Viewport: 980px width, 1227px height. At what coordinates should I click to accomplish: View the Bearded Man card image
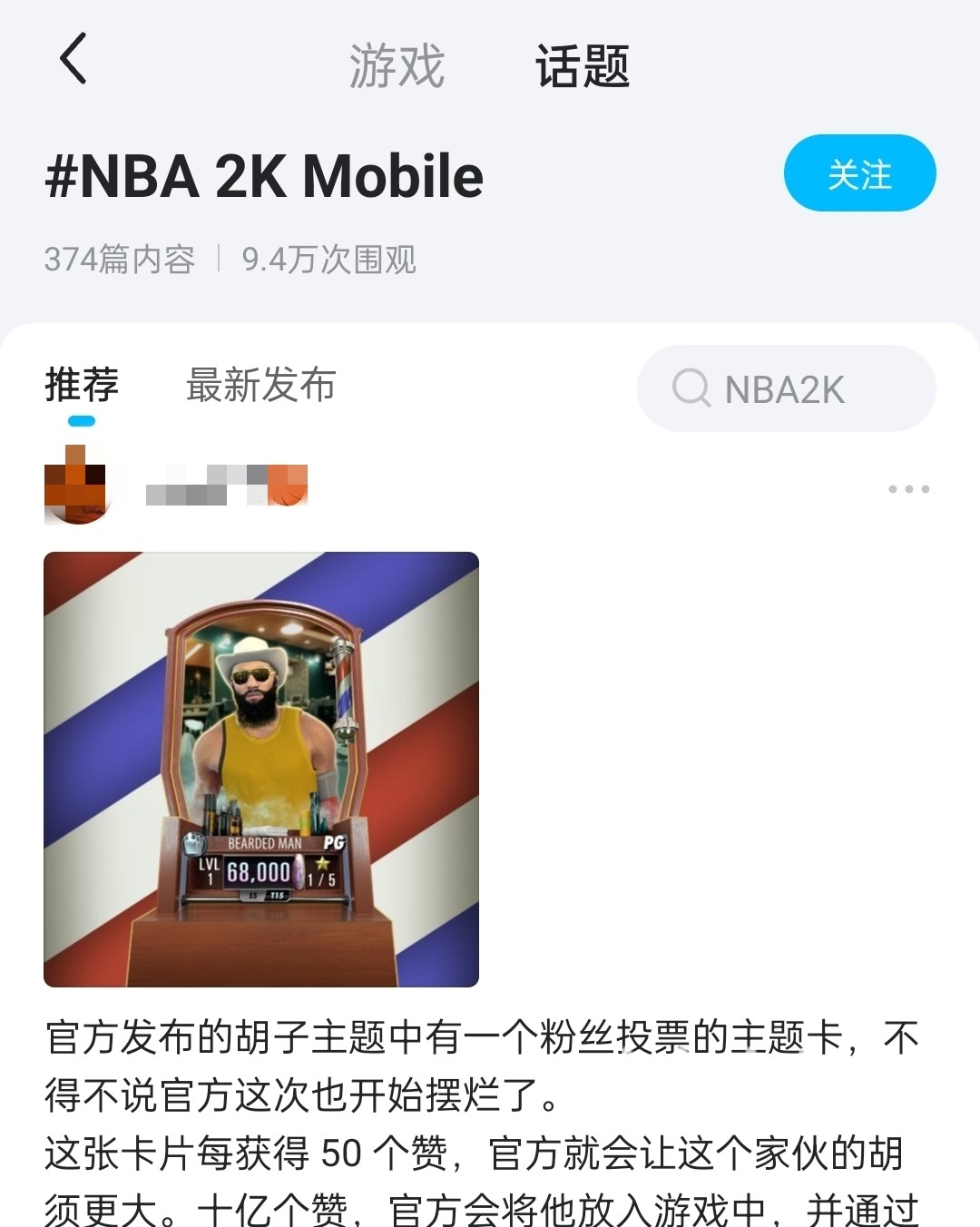(261, 769)
